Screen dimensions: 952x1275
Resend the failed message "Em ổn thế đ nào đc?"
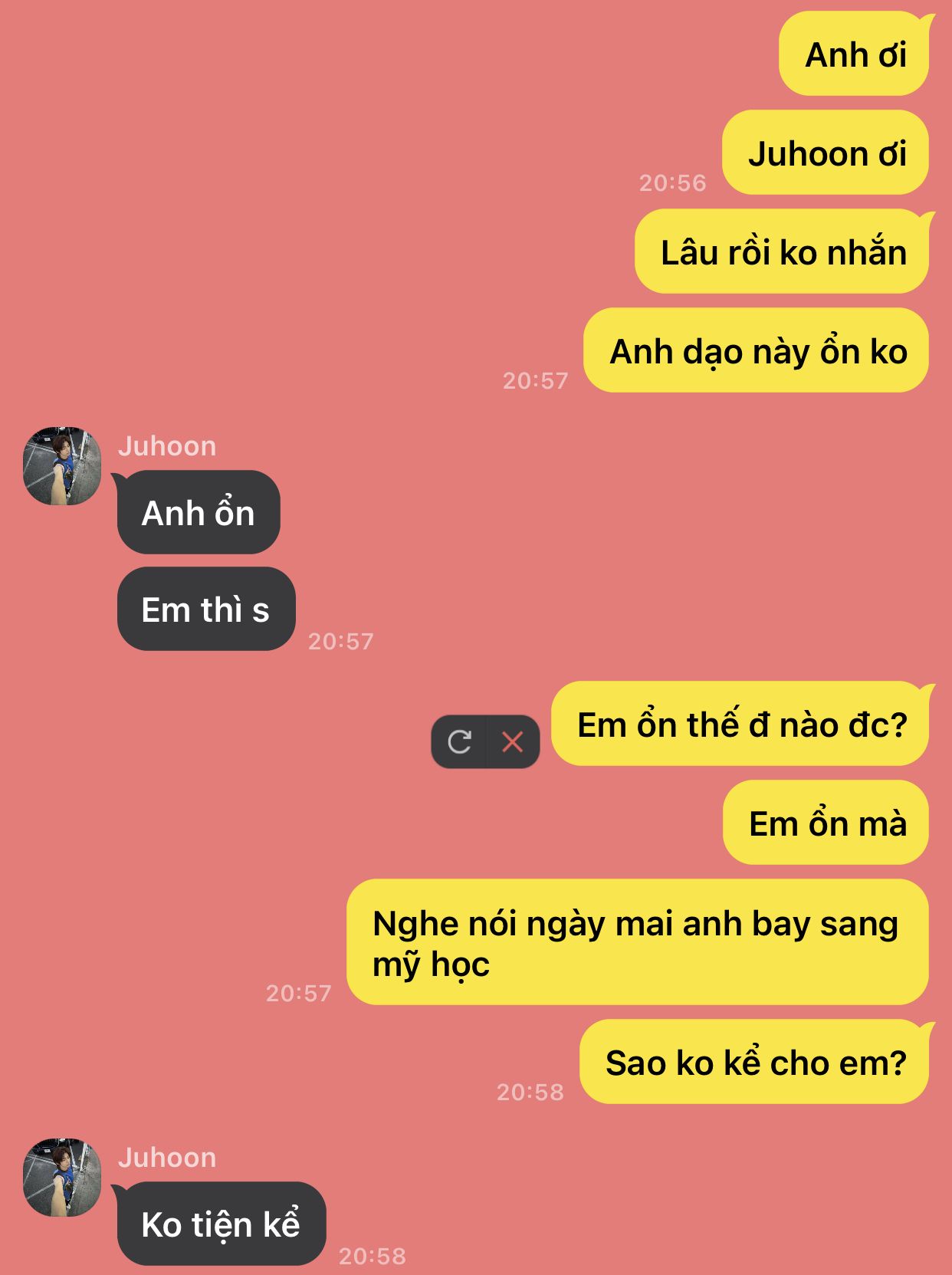click(459, 741)
